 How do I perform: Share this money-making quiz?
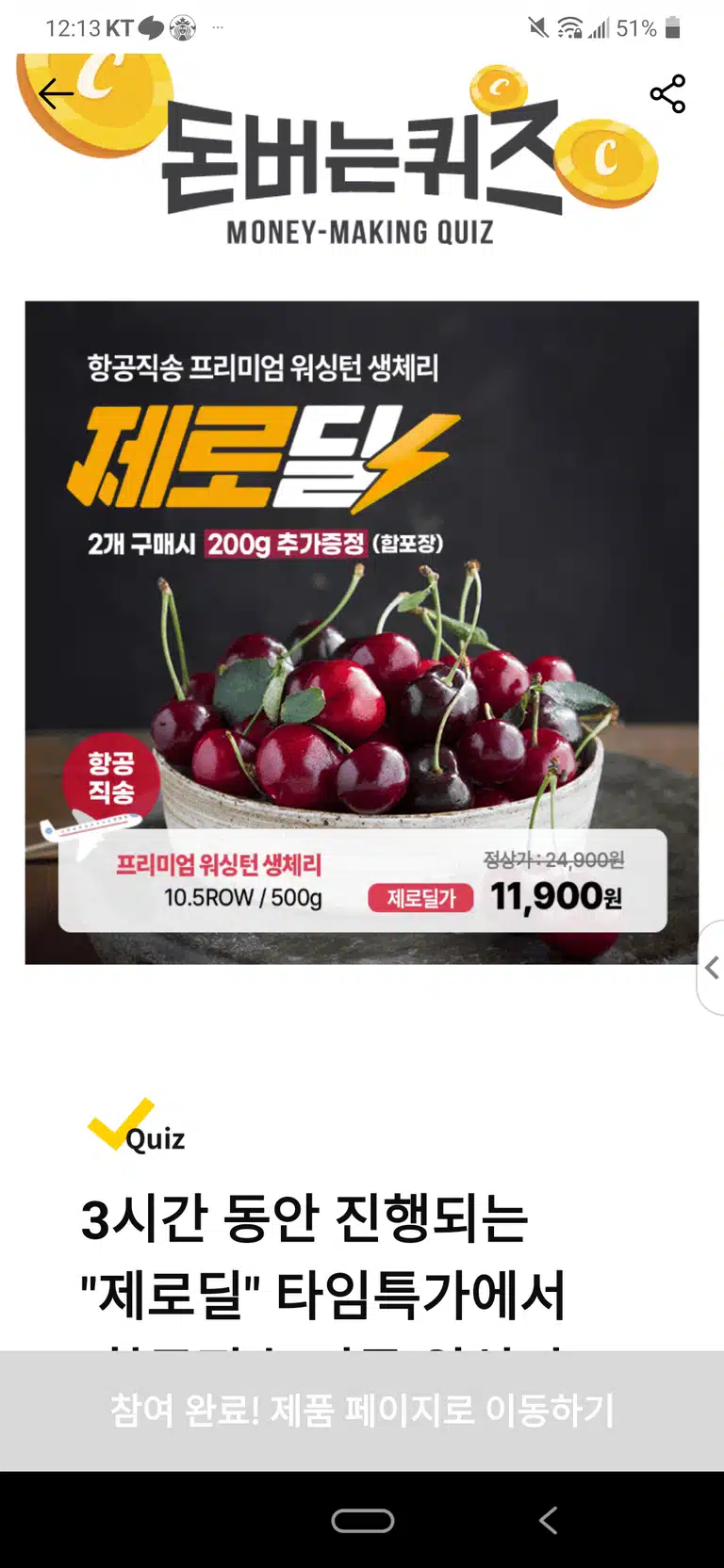[667, 93]
